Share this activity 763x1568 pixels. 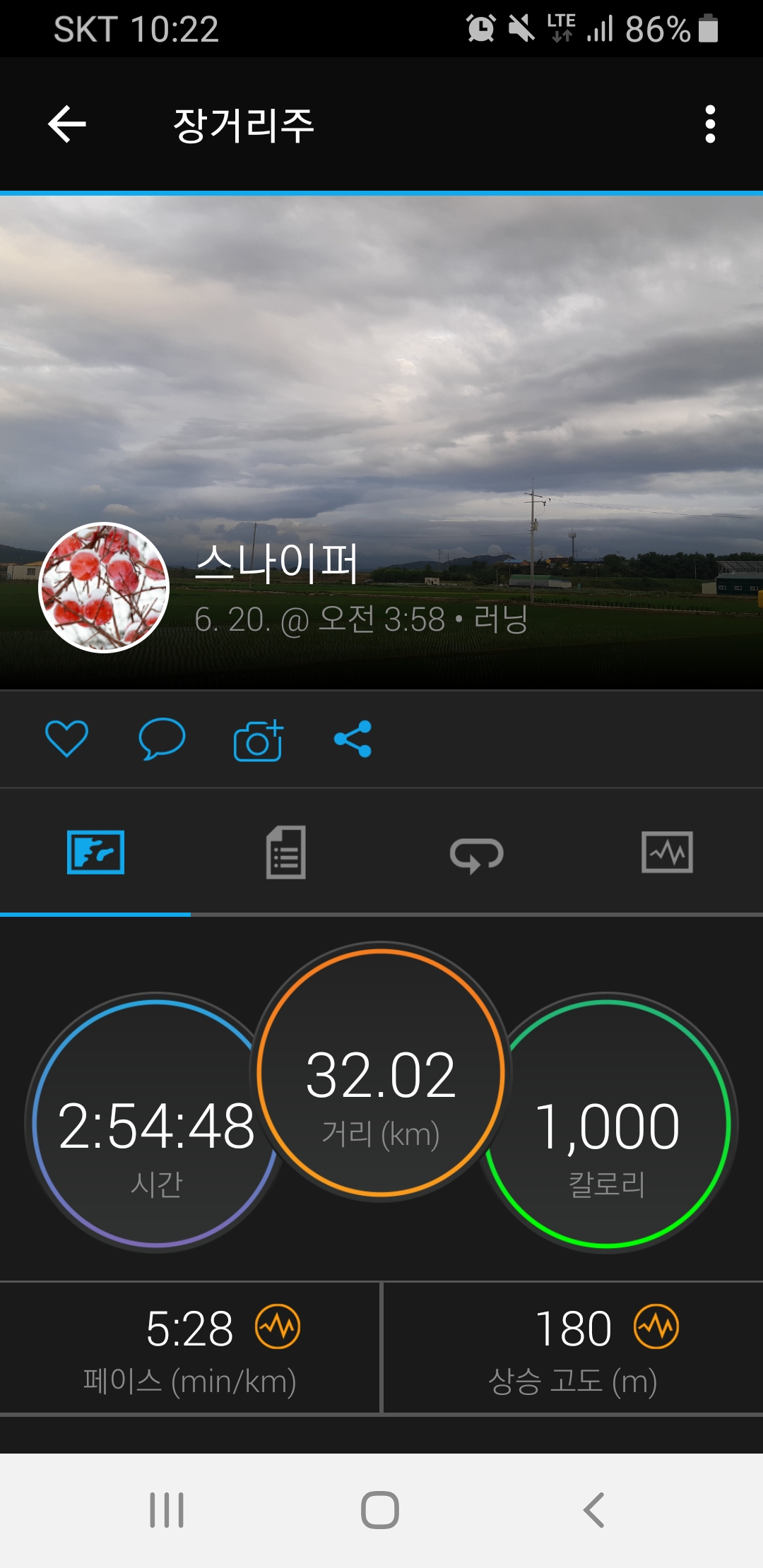353,739
